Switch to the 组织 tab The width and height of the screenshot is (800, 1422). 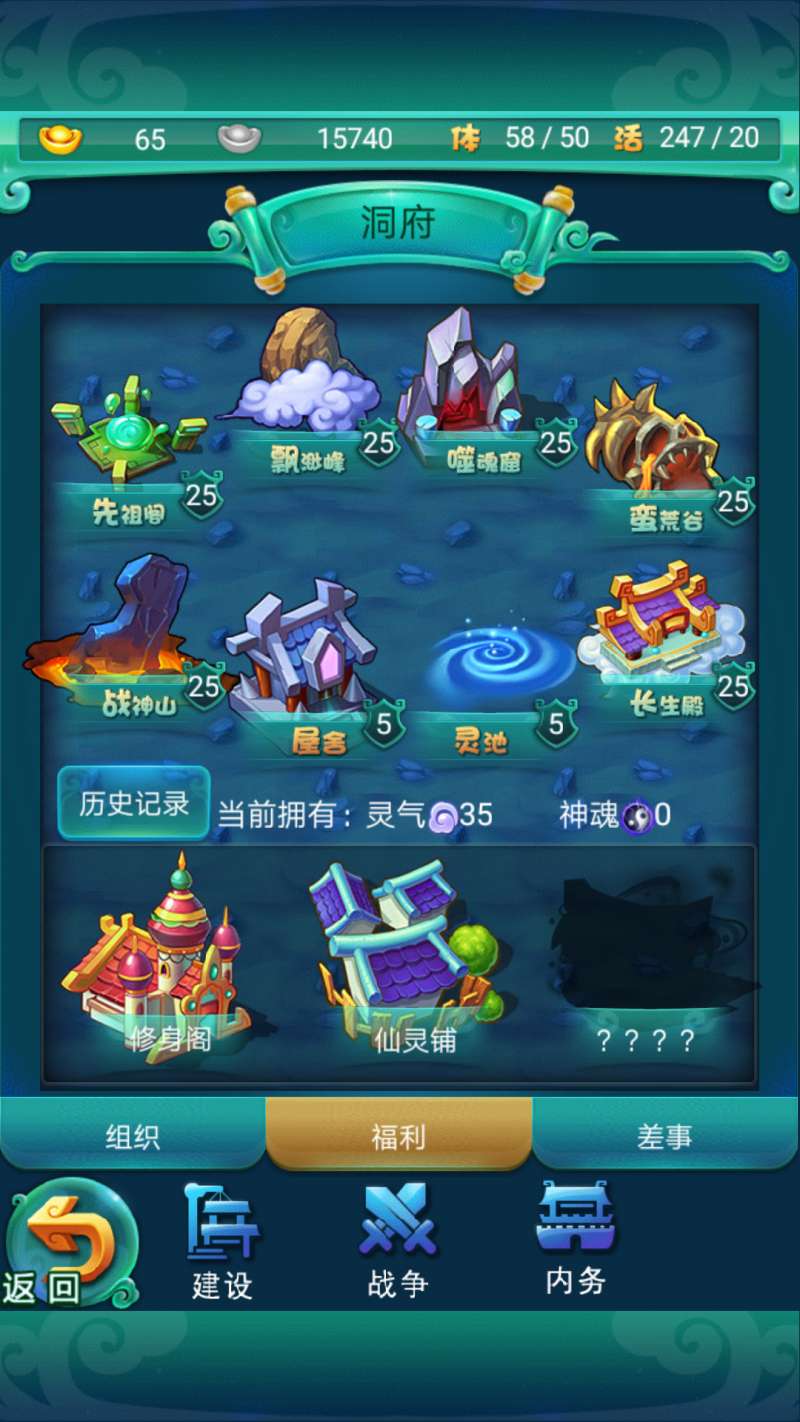(x=133, y=1136)
